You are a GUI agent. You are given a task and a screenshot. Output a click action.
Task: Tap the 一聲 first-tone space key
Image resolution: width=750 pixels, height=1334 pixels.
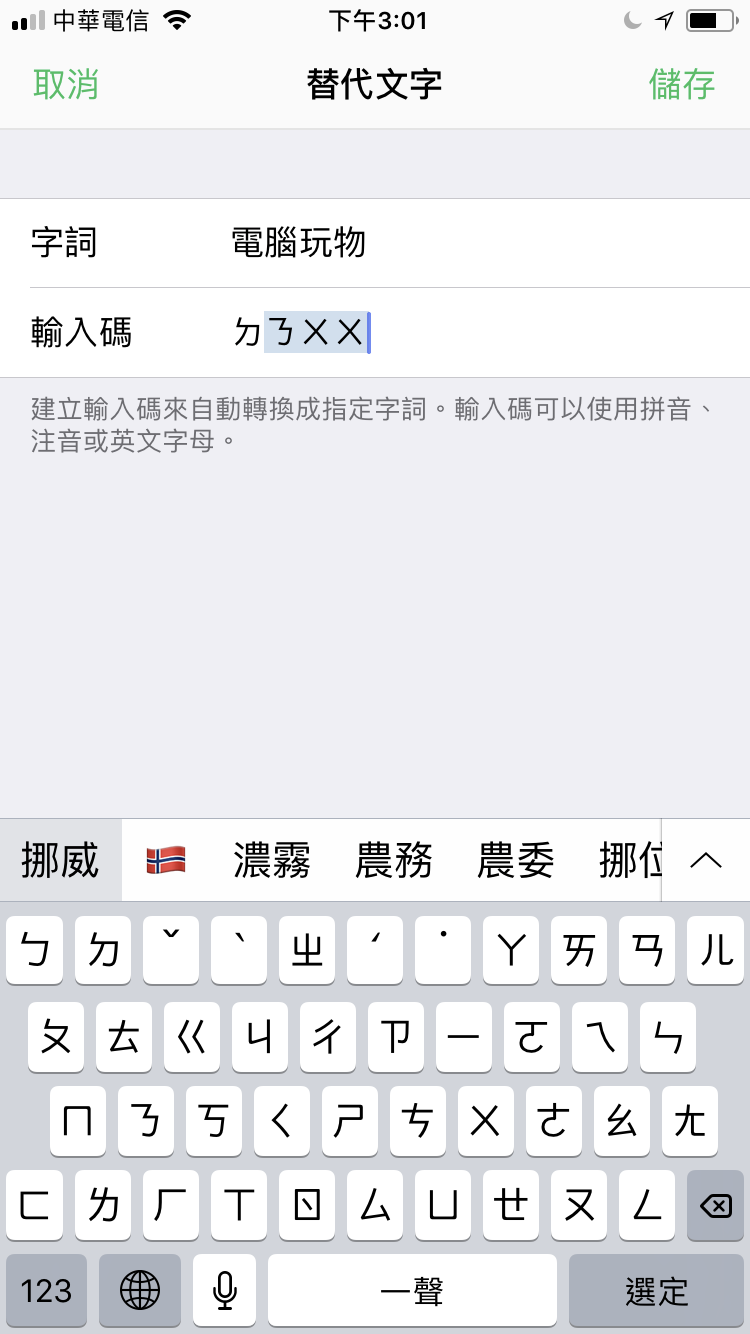pyautogui.click(x=412, y=1291)
